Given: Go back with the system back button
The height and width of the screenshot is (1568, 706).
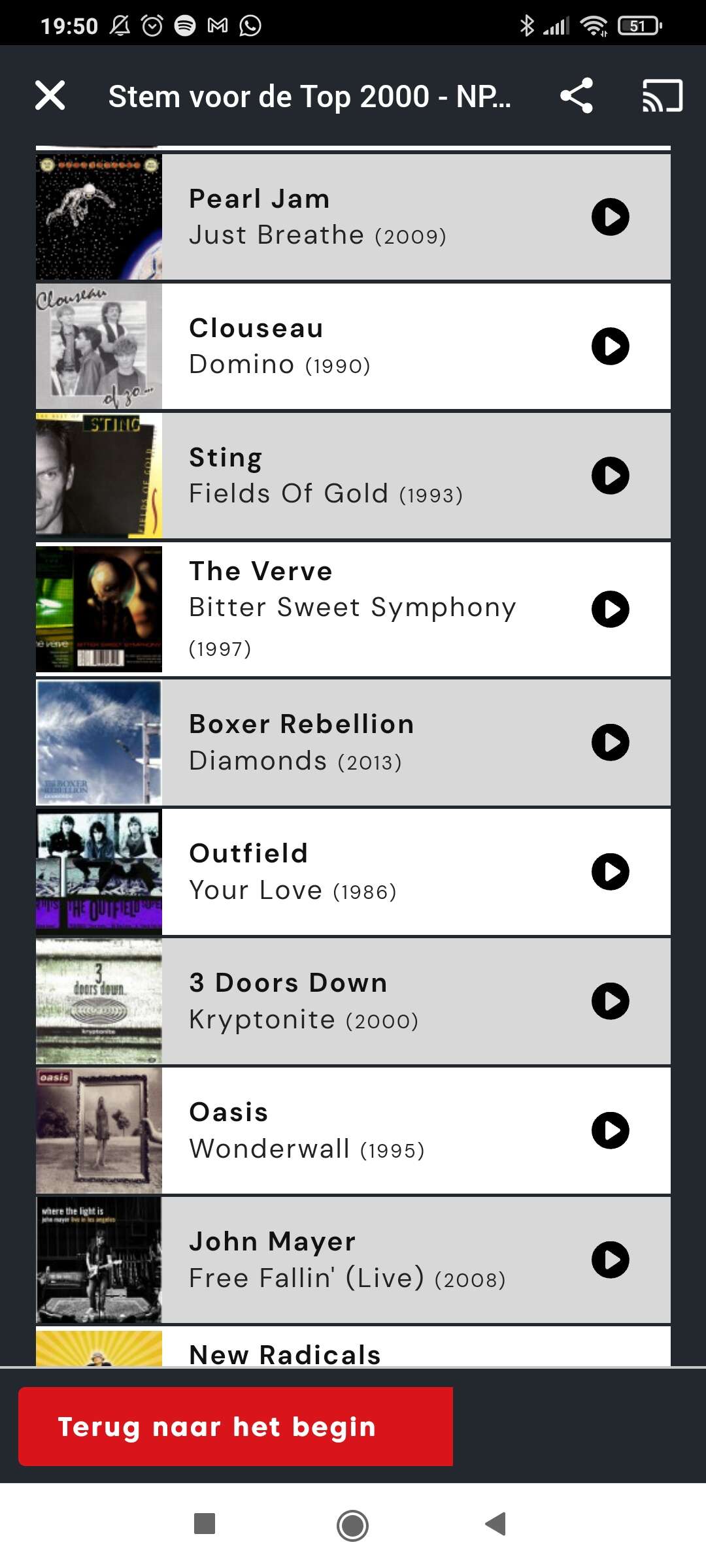Looking at the screenshot, I should point(496,1524).
